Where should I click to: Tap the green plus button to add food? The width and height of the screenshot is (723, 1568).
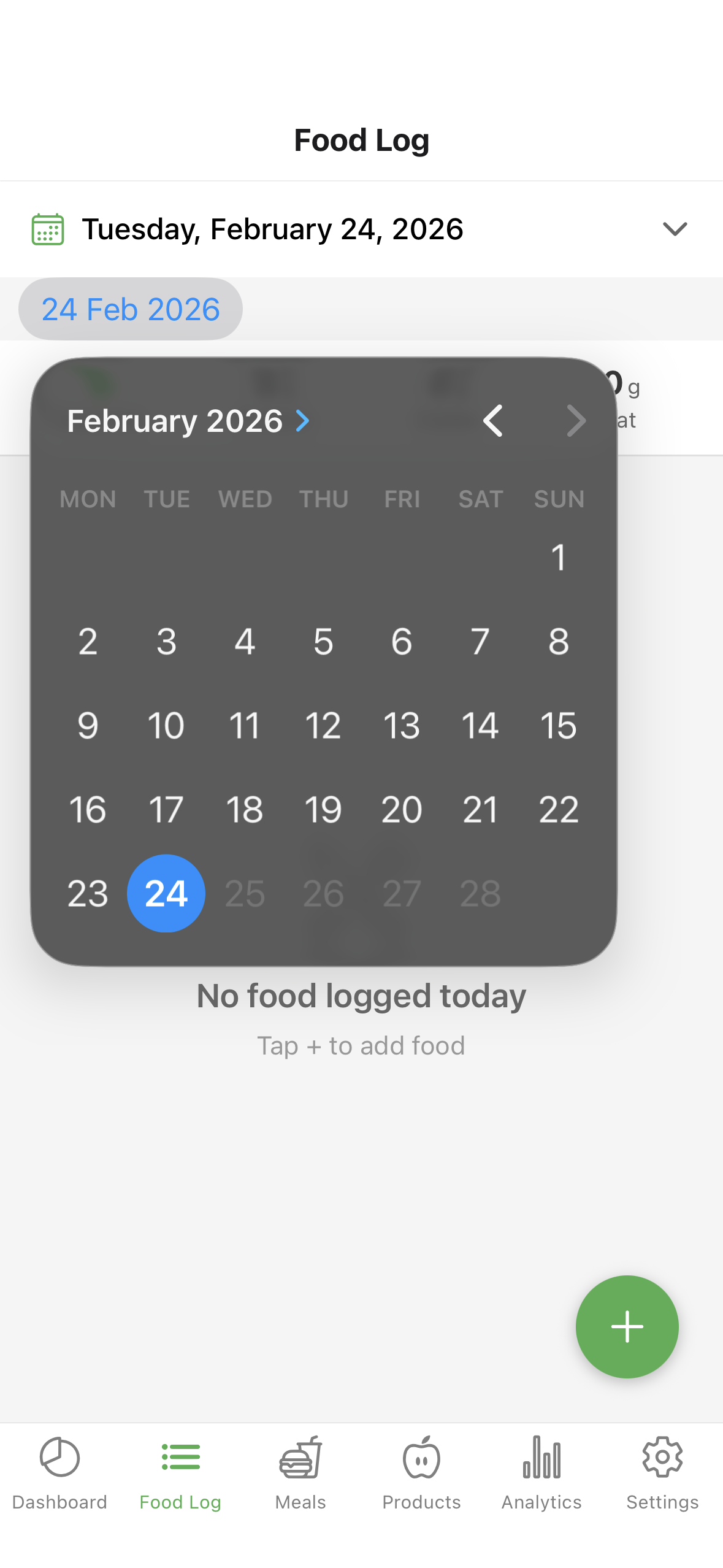point(627,1327)
